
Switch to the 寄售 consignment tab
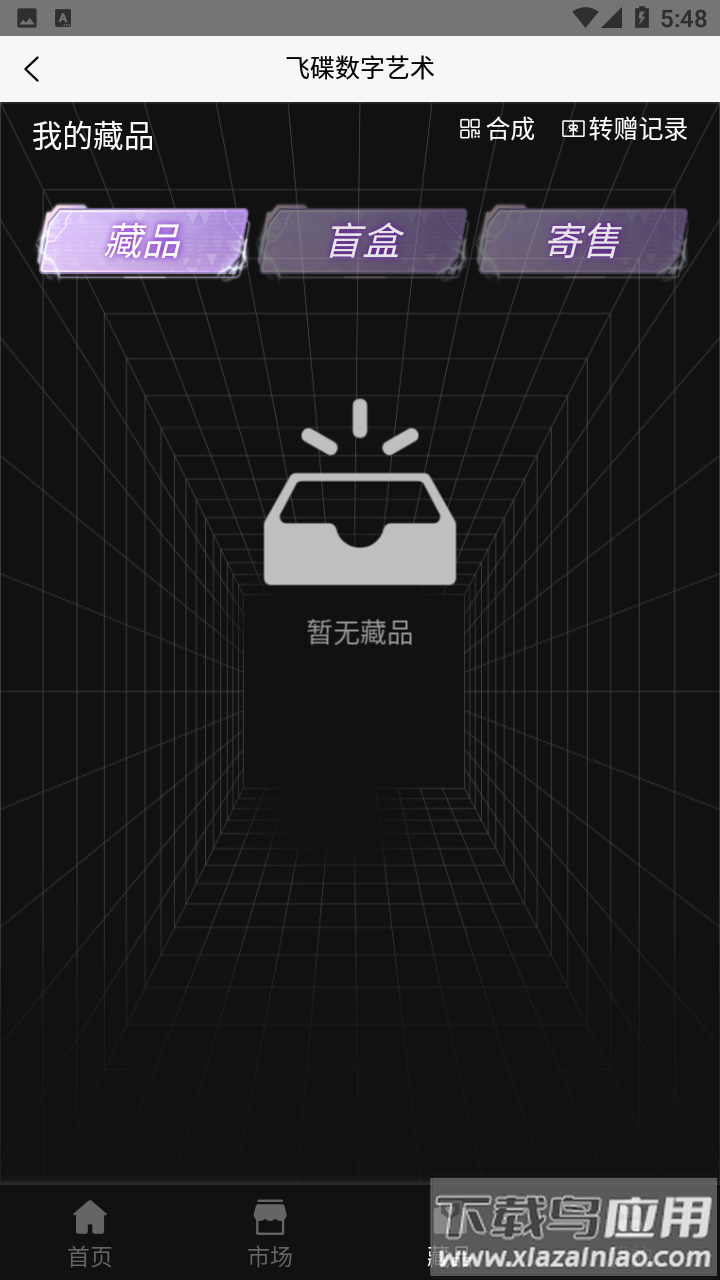pos(583,241)
